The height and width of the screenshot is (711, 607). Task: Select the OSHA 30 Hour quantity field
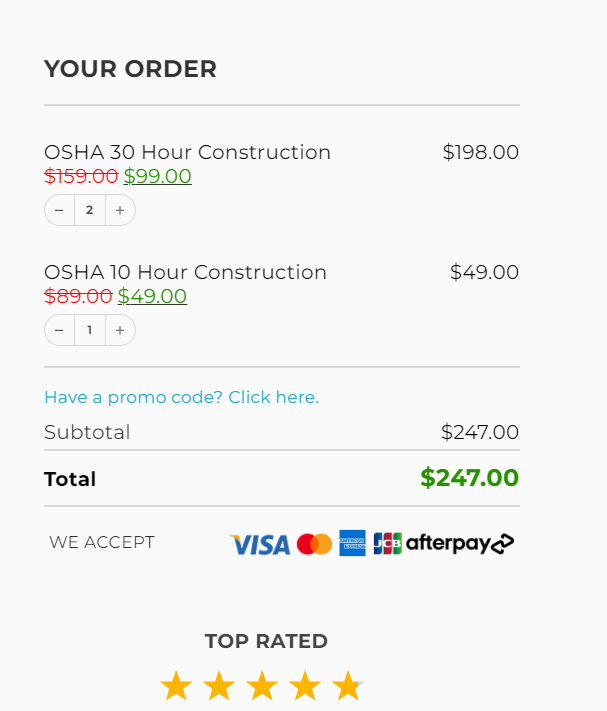[x=90, y=210]
